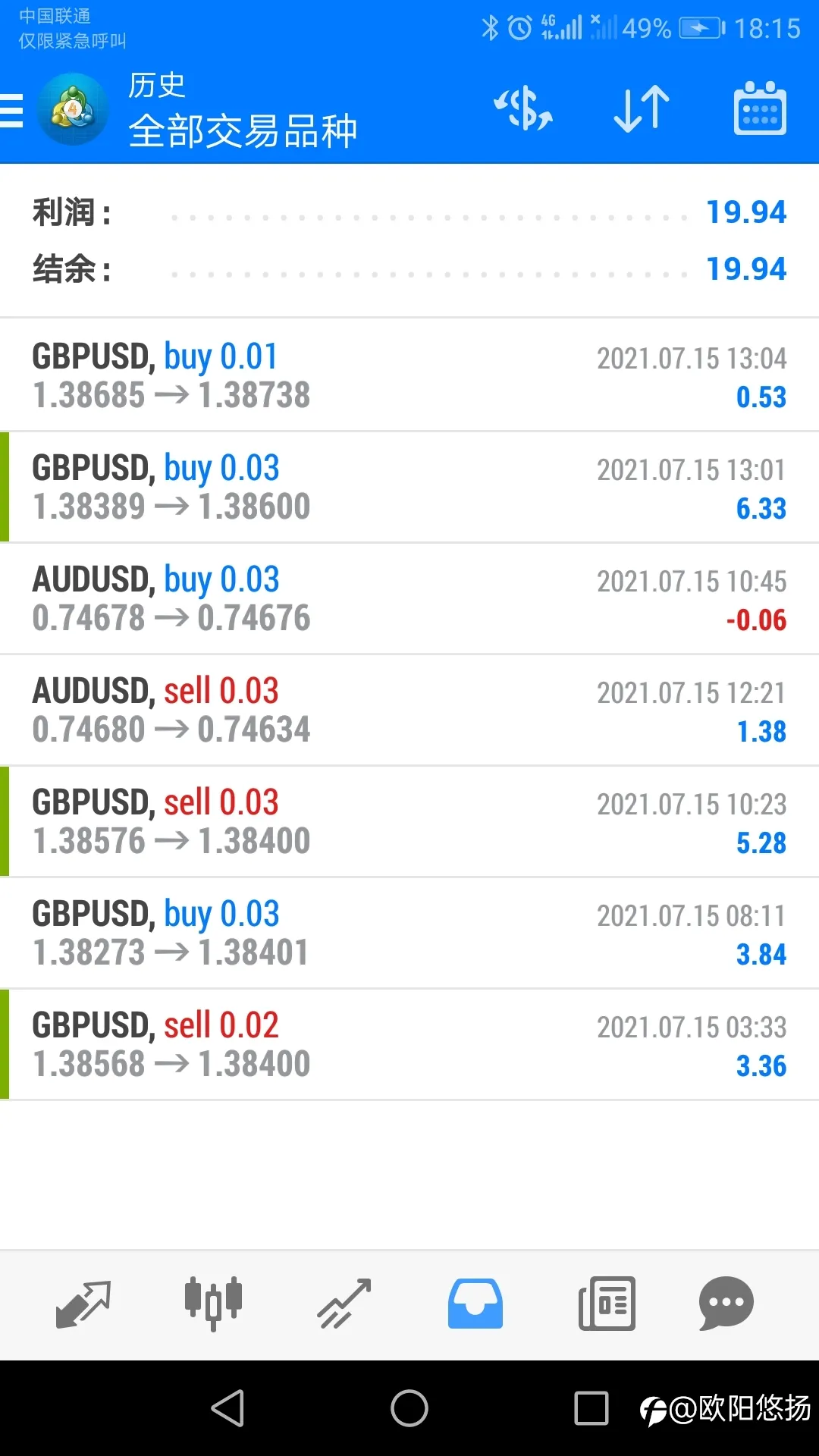The height and width of the screenshot is (1456, 819).
Task: Switch to the Quotes tab
Action: pos(83,1304)
